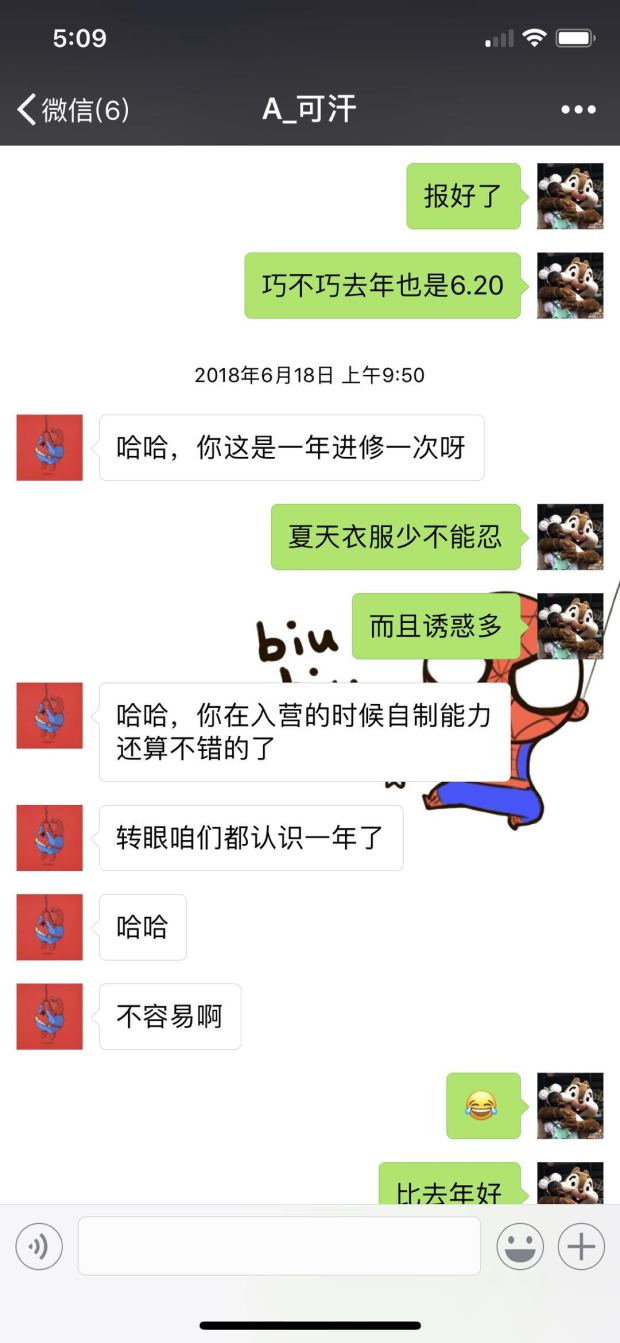Open chat details via the three-dot menu

578,109
